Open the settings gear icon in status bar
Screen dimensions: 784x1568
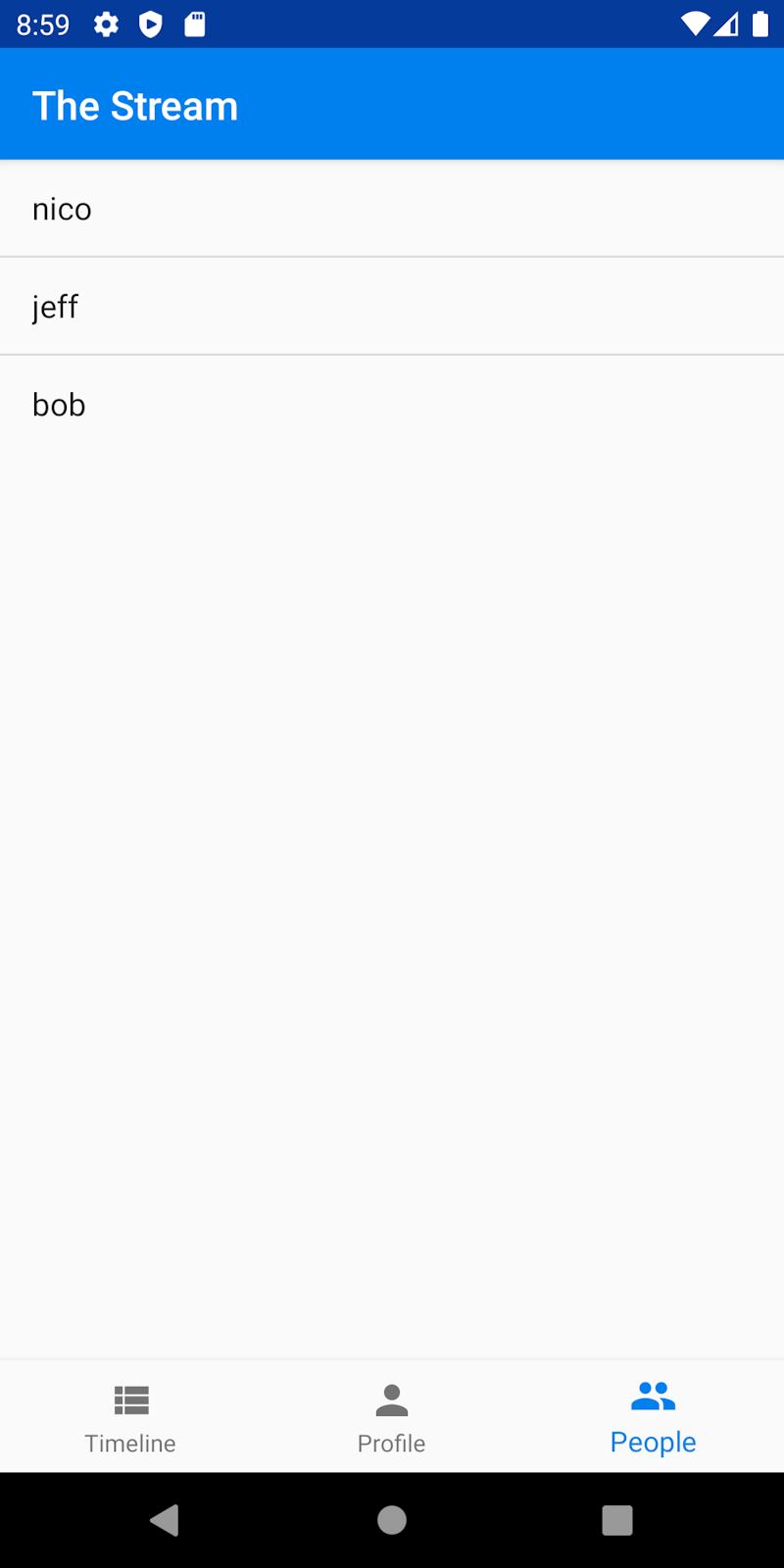click(105, 24)
